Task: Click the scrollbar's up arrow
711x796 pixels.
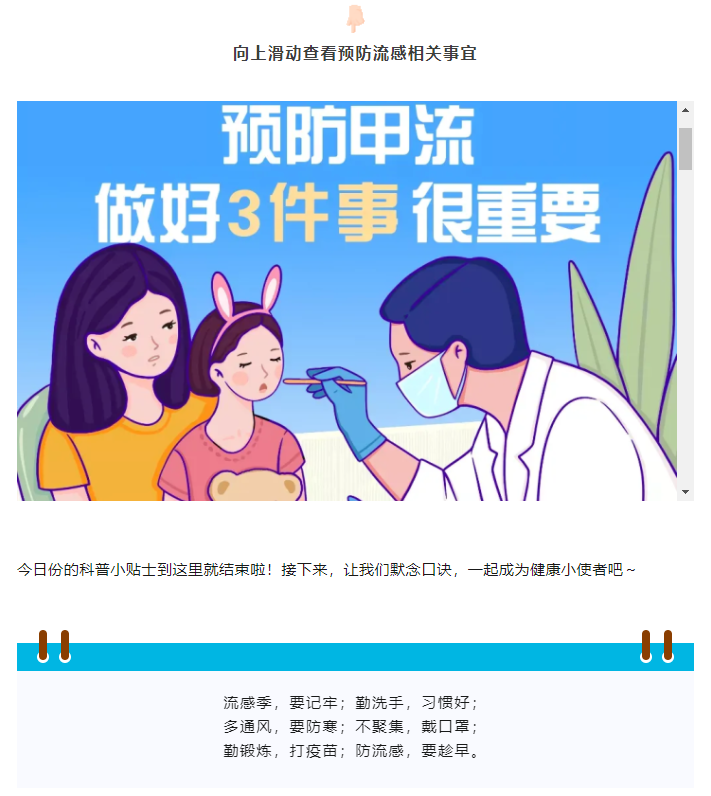Action: click(x=685, y=110)
